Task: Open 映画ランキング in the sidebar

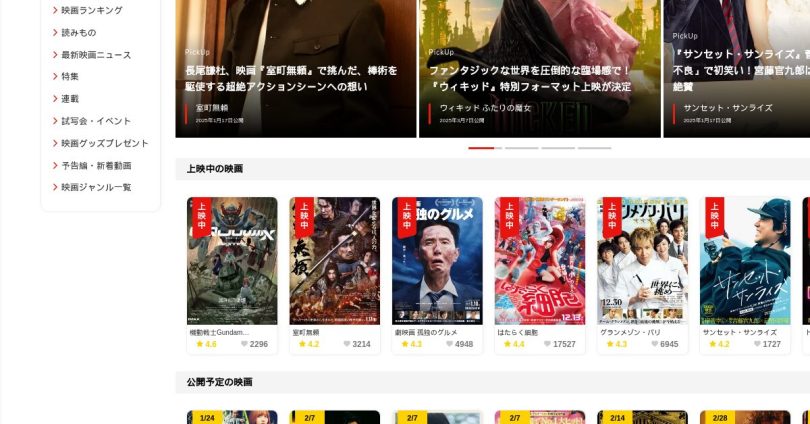Action: tap(91, 10)
